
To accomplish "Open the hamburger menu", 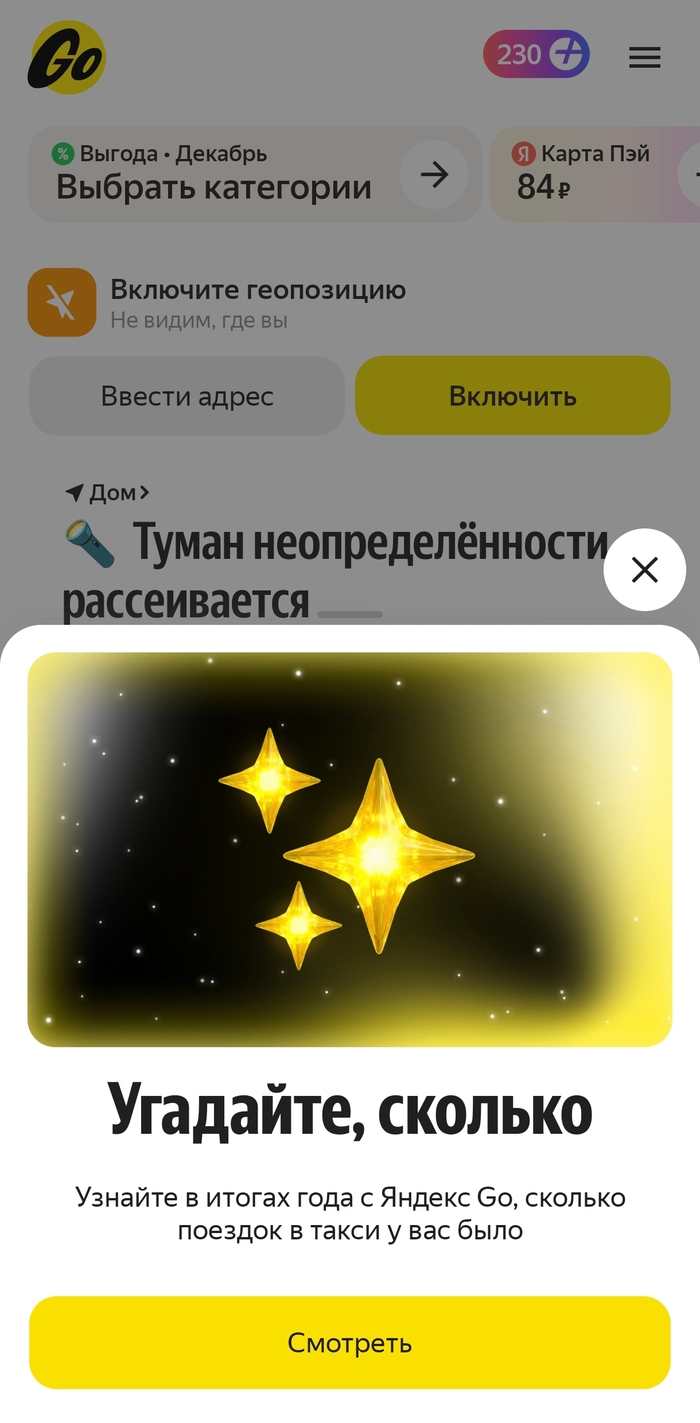I will pos(645,57).
